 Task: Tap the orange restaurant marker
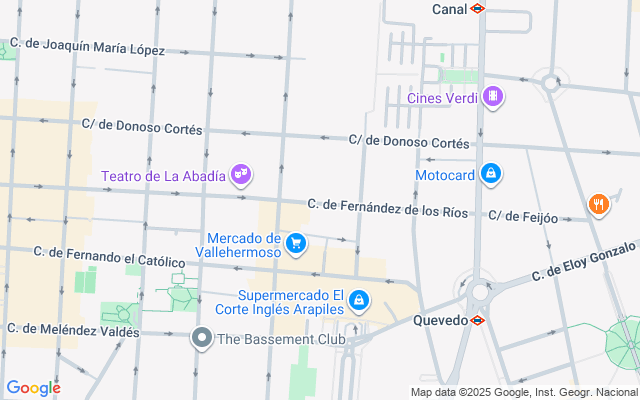tap(599, 205)
